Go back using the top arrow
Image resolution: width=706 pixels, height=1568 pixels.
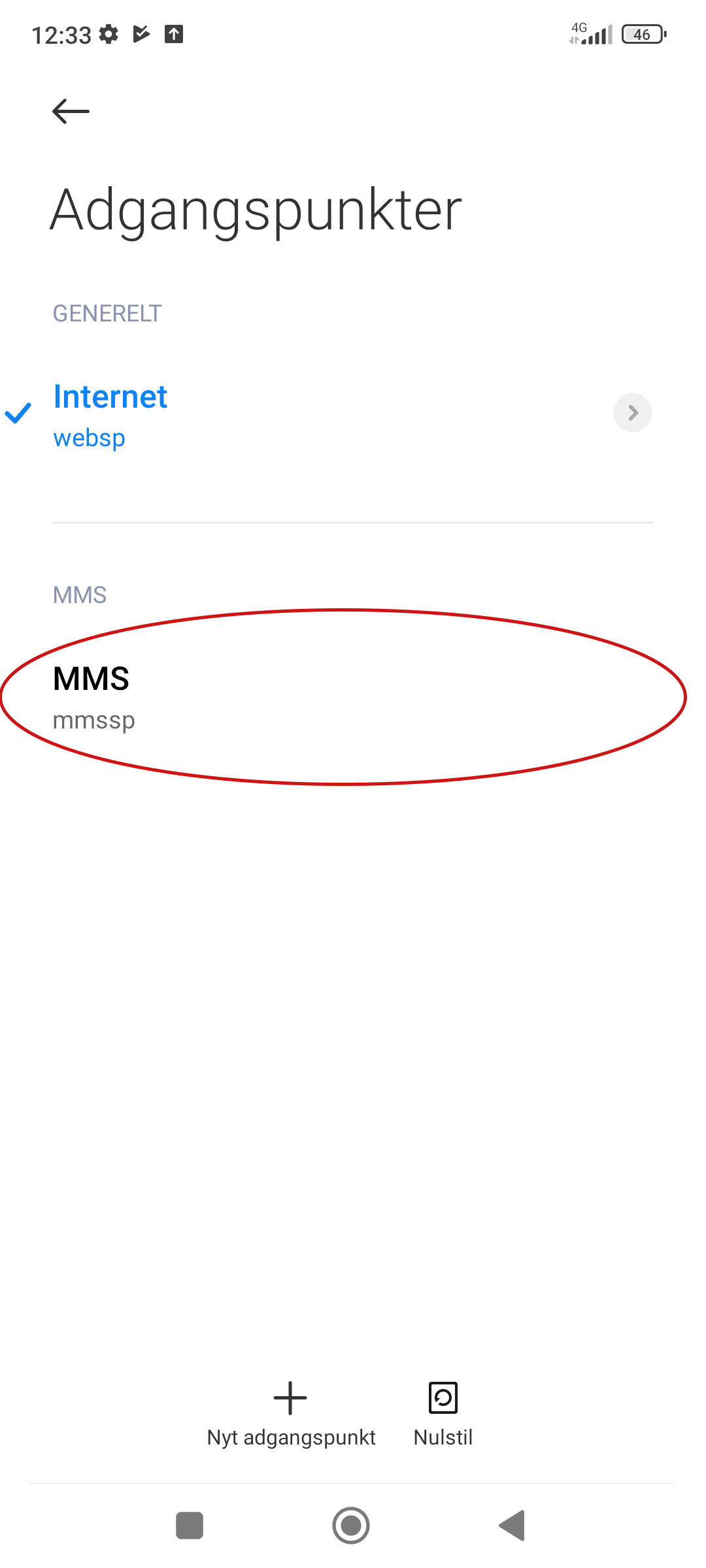[71, 111]
